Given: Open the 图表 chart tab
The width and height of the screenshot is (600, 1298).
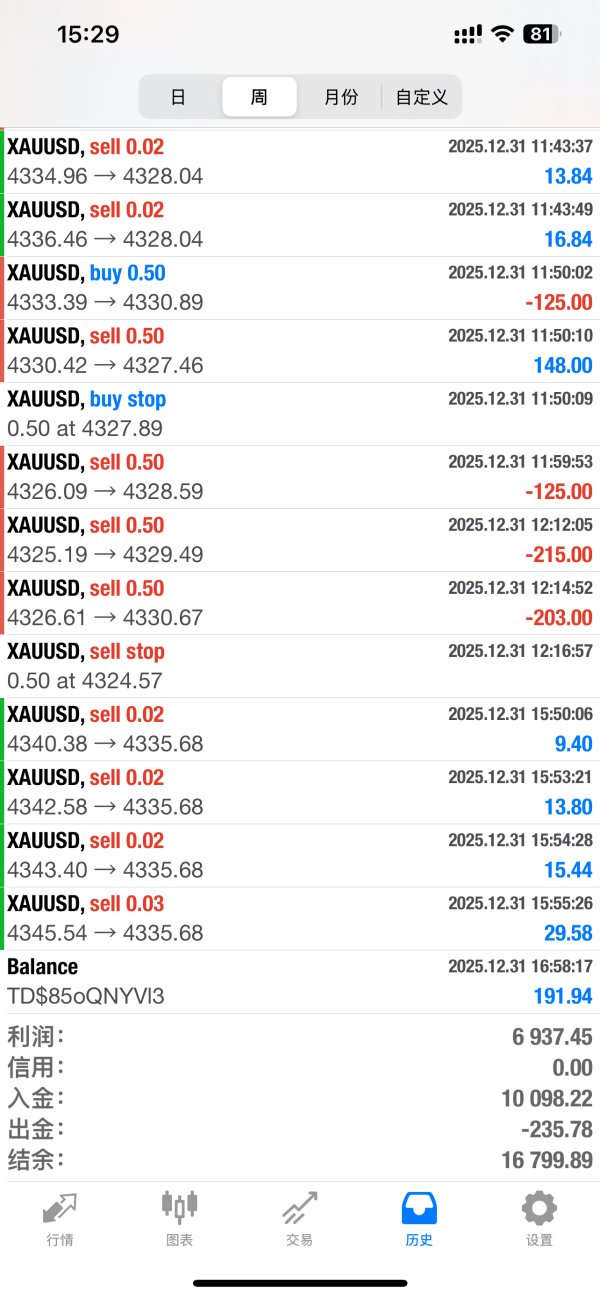Looking at the screenshot, I should click(x=179, y=1218).
